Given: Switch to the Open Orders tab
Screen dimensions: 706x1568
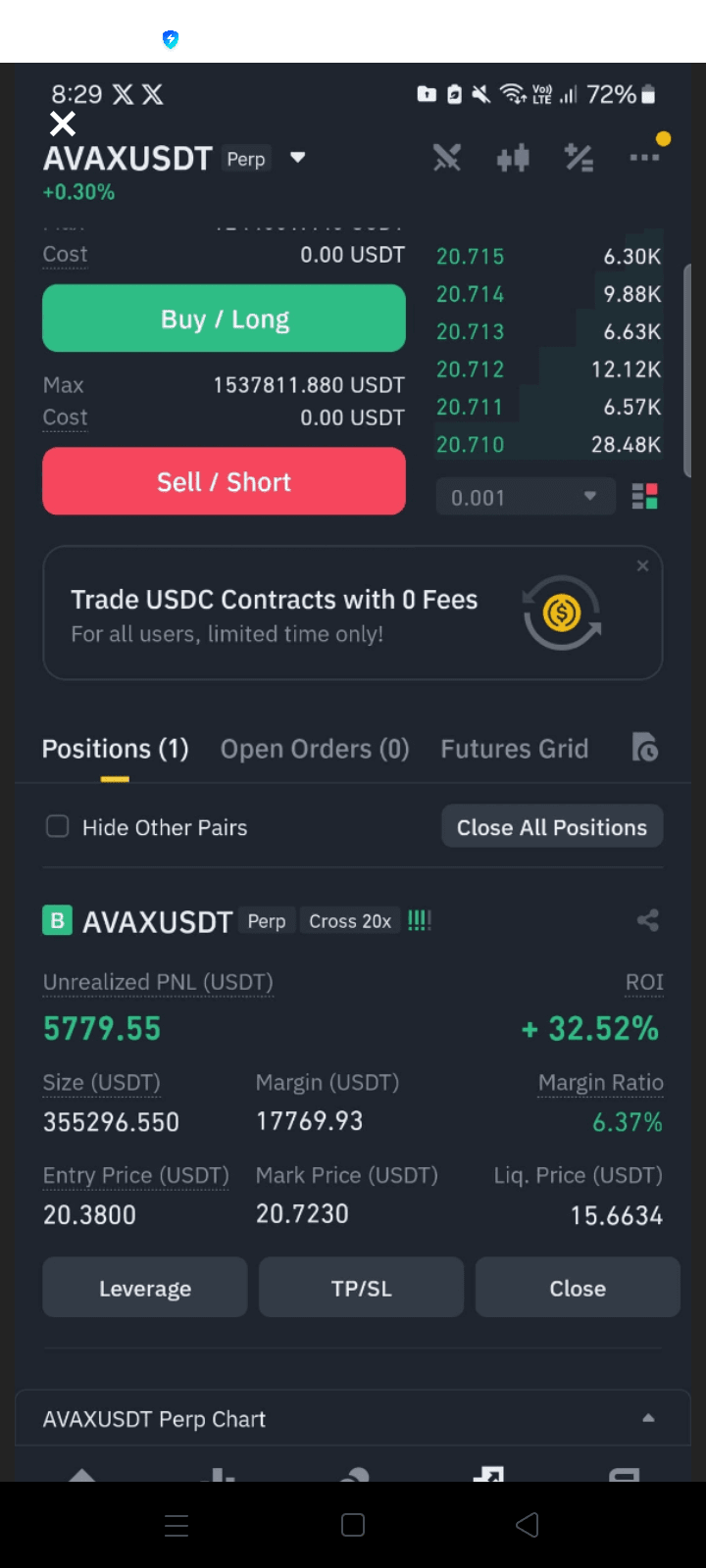Looking at the screenshot, I should pyautogui.click(x=315, y=749).
